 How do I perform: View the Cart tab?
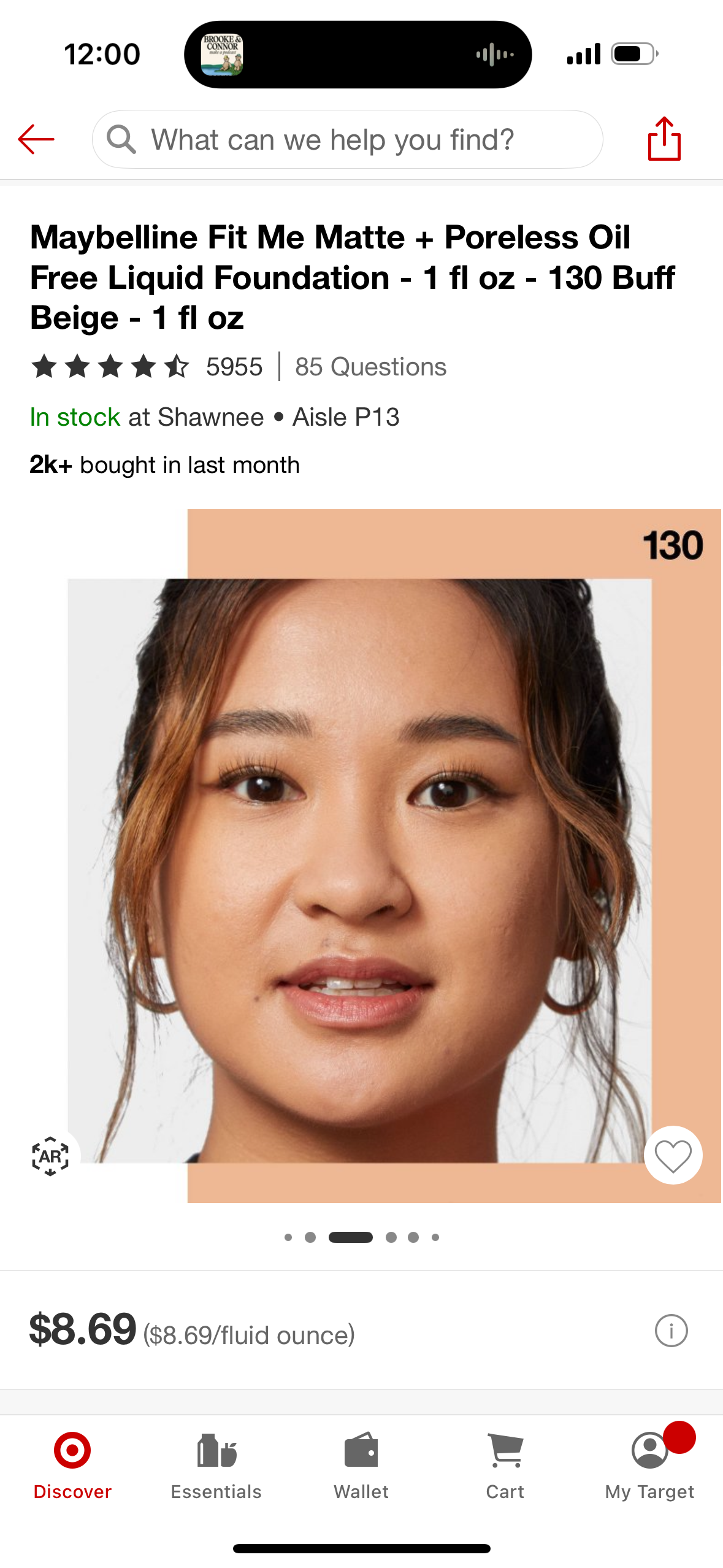pos(505,1466)
